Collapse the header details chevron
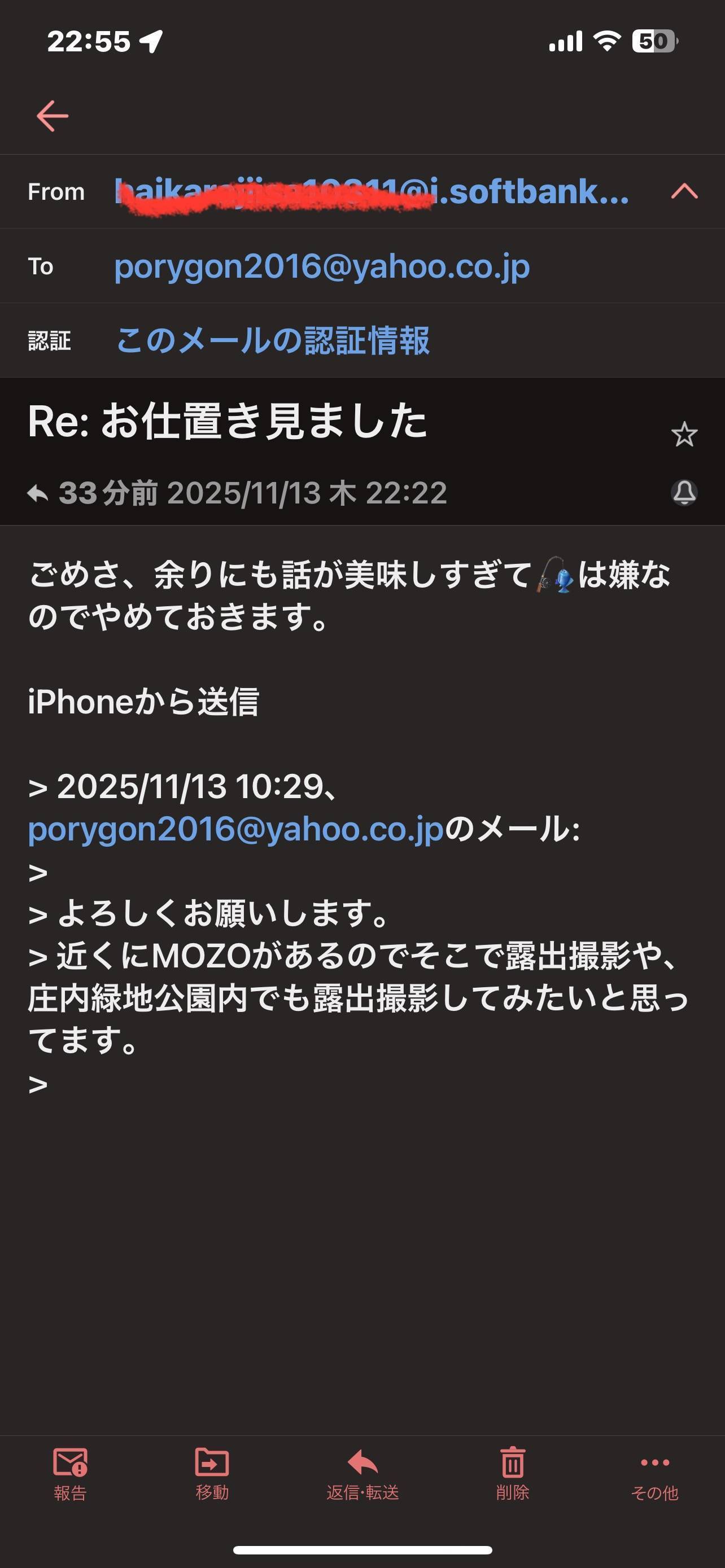This screenshot has width=725, height=1568. pos(684,192)
